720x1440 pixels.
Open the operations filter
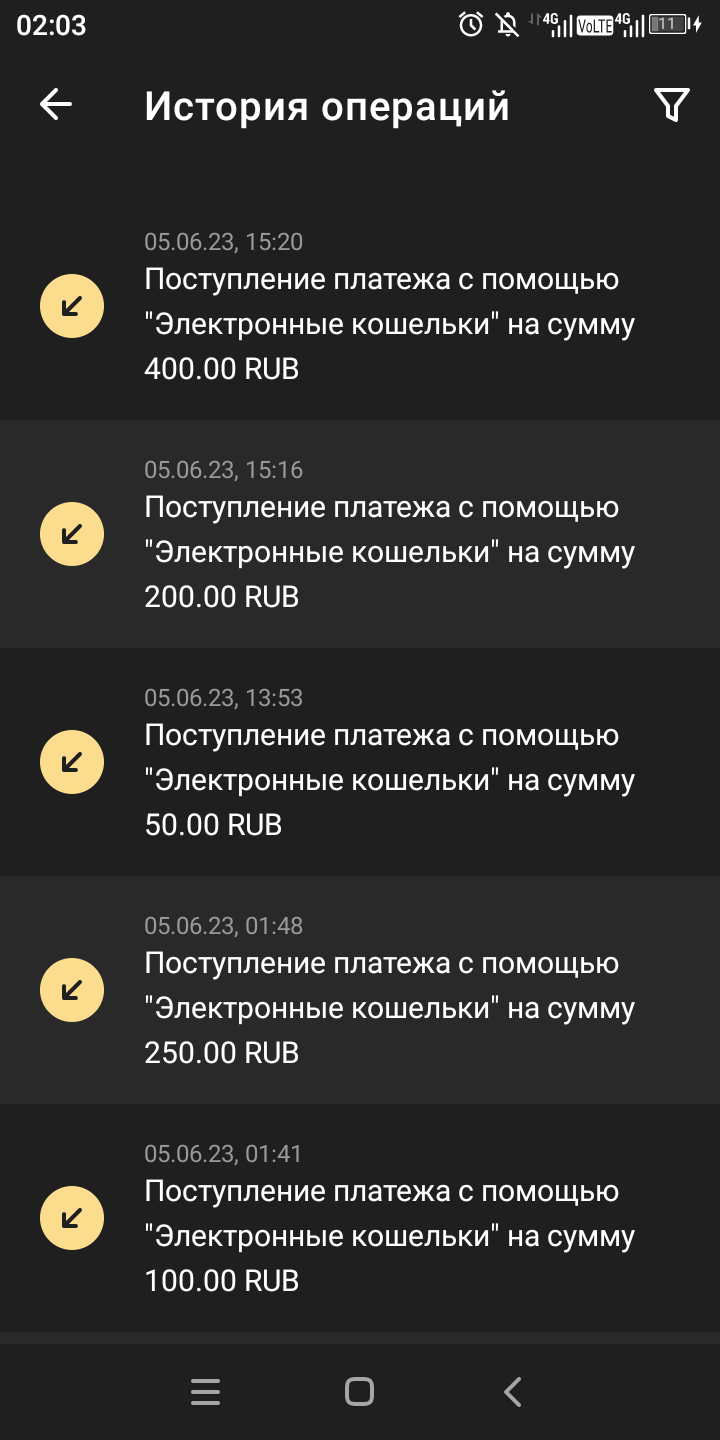pyautogui.click(x=671, y=104)
